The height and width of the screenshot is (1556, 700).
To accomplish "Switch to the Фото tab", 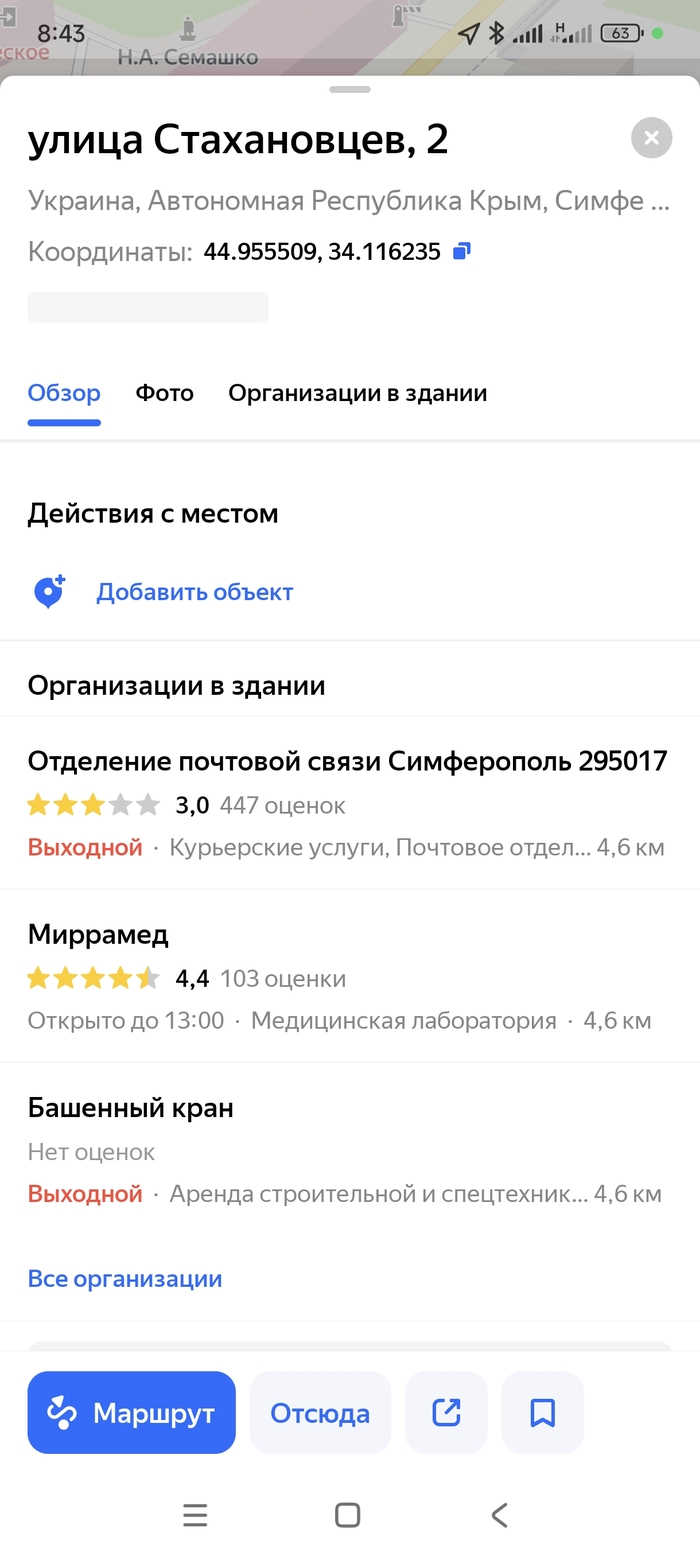I will tap(165, 393).
